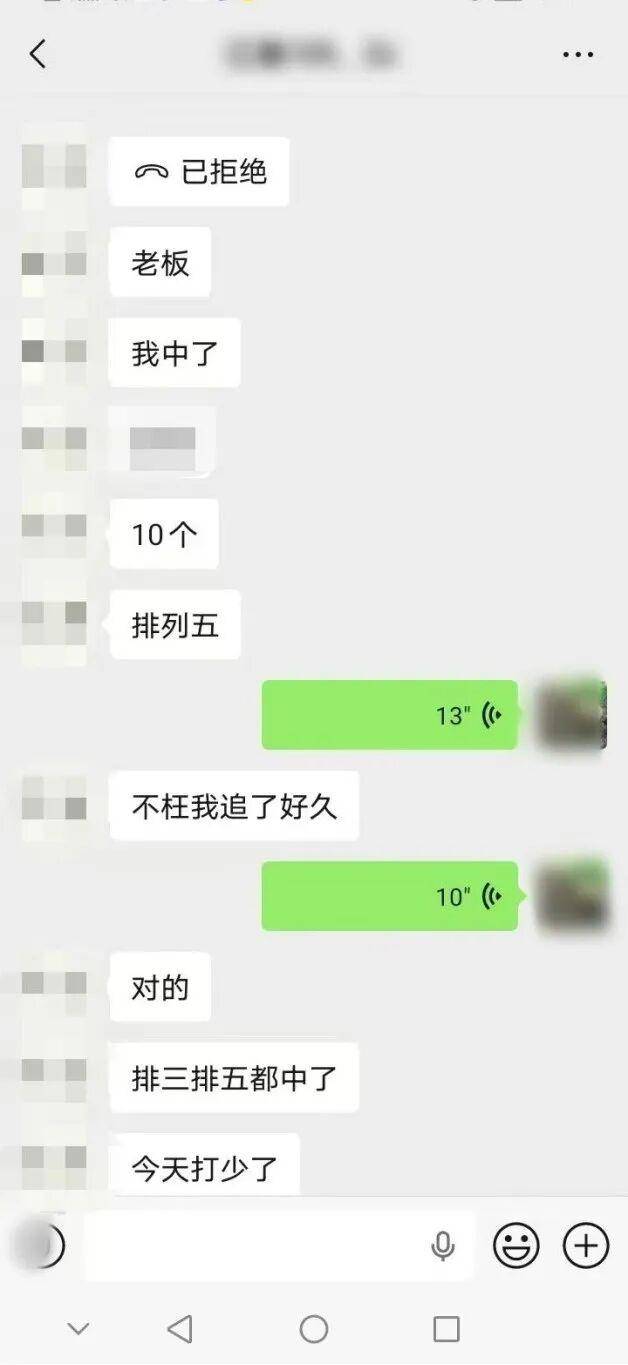Tap the 已拒绝 call record bubble
Viewport: 628px width, 1365px height.
click(199, 172)
